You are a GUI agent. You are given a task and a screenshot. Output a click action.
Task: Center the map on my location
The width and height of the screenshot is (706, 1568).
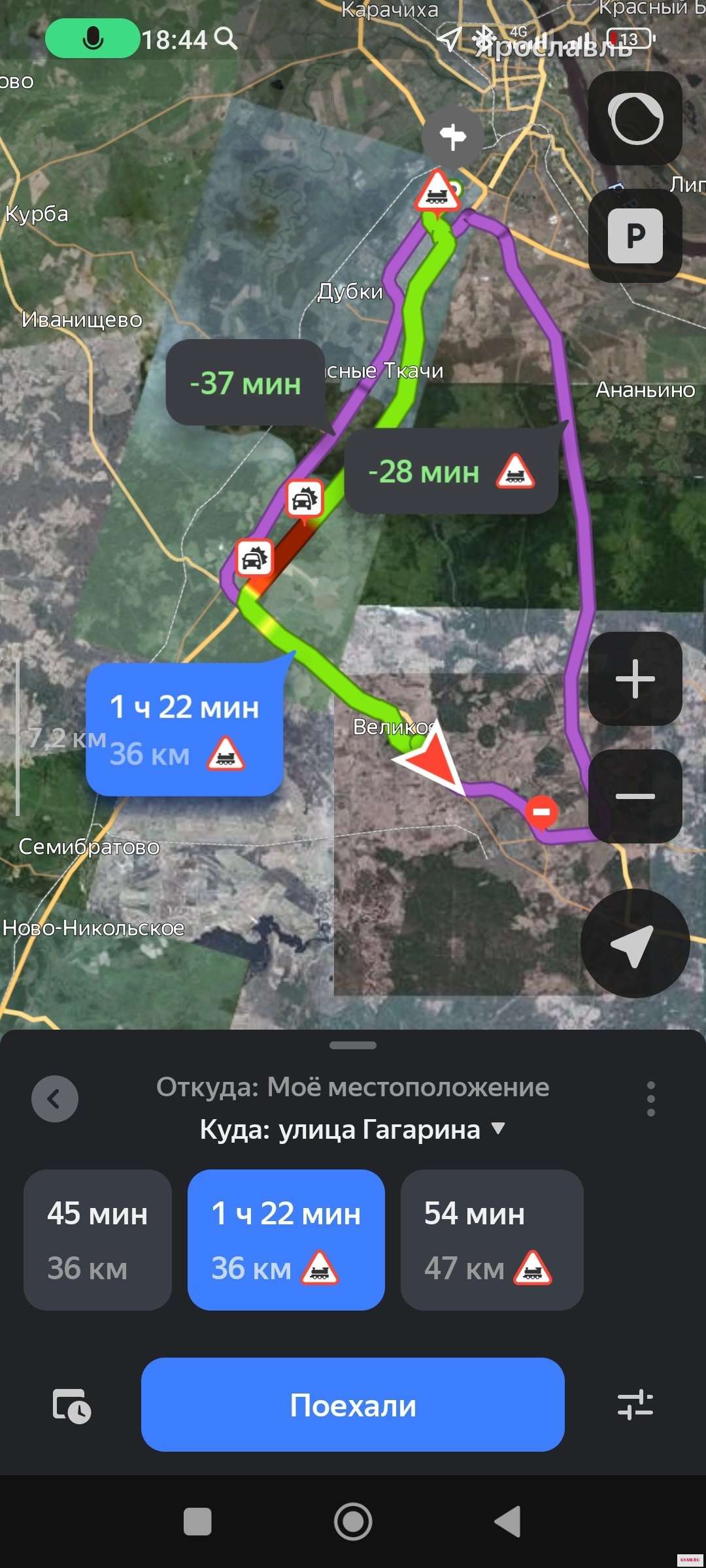(635, 943)
